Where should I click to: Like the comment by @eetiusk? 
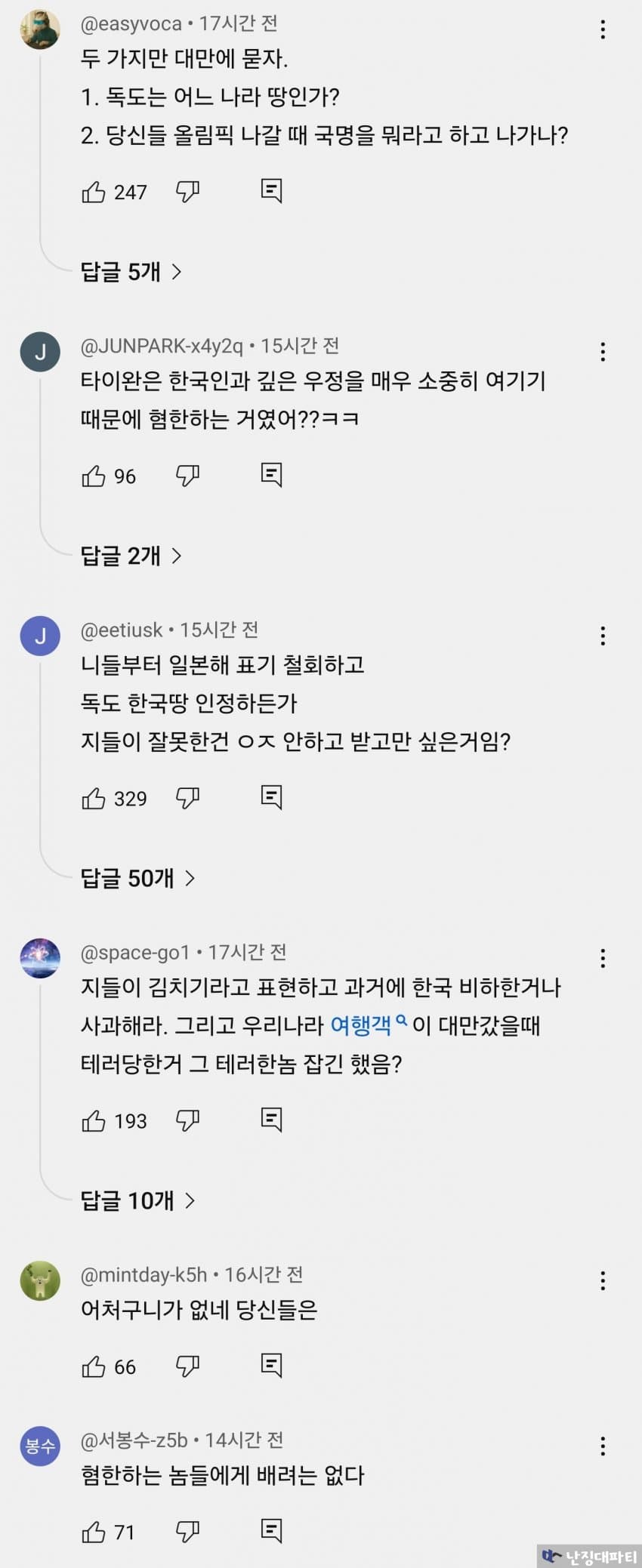[x=94, y=798]
